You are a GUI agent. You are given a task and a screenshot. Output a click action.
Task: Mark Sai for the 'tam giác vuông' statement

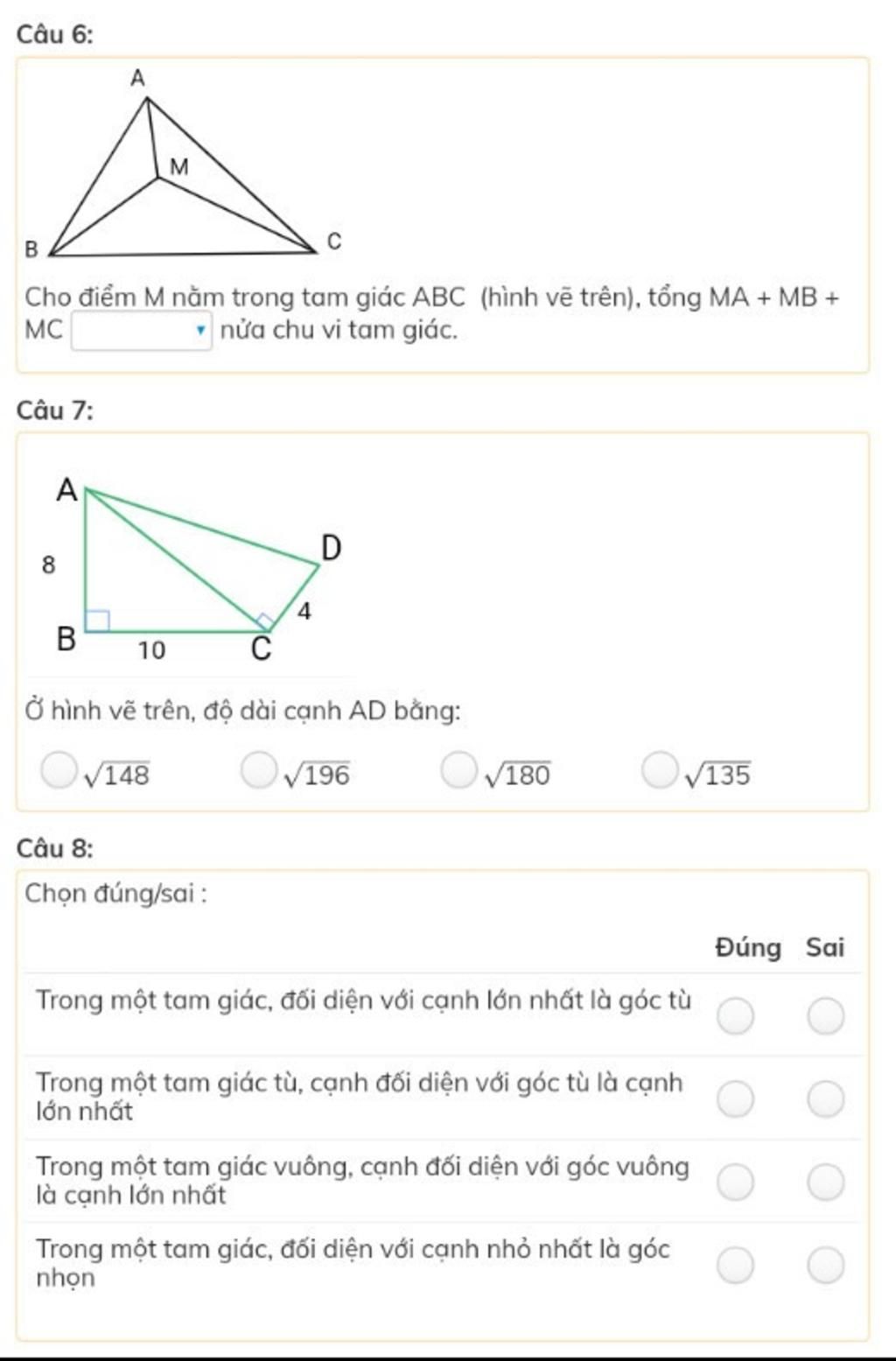(x=825, y=1182)
